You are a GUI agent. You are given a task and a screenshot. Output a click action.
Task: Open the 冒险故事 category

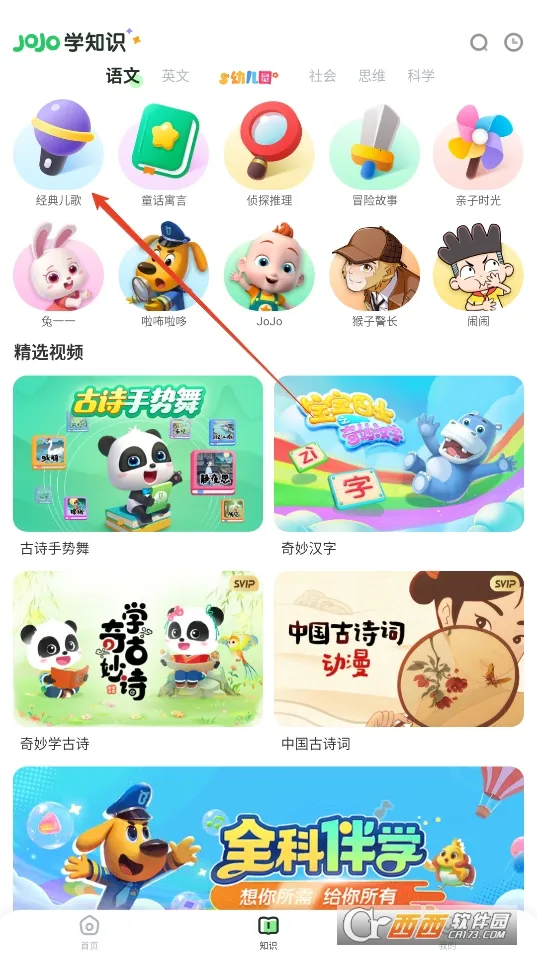click(x=374, y=153)
